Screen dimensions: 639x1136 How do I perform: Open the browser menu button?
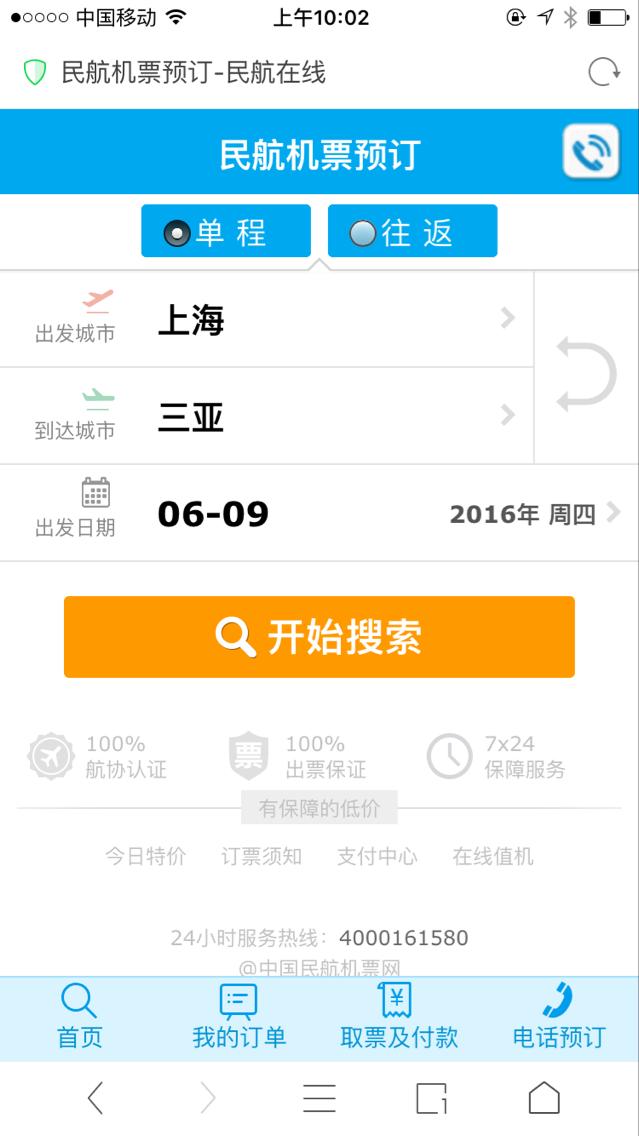[x=320, y=1098]
